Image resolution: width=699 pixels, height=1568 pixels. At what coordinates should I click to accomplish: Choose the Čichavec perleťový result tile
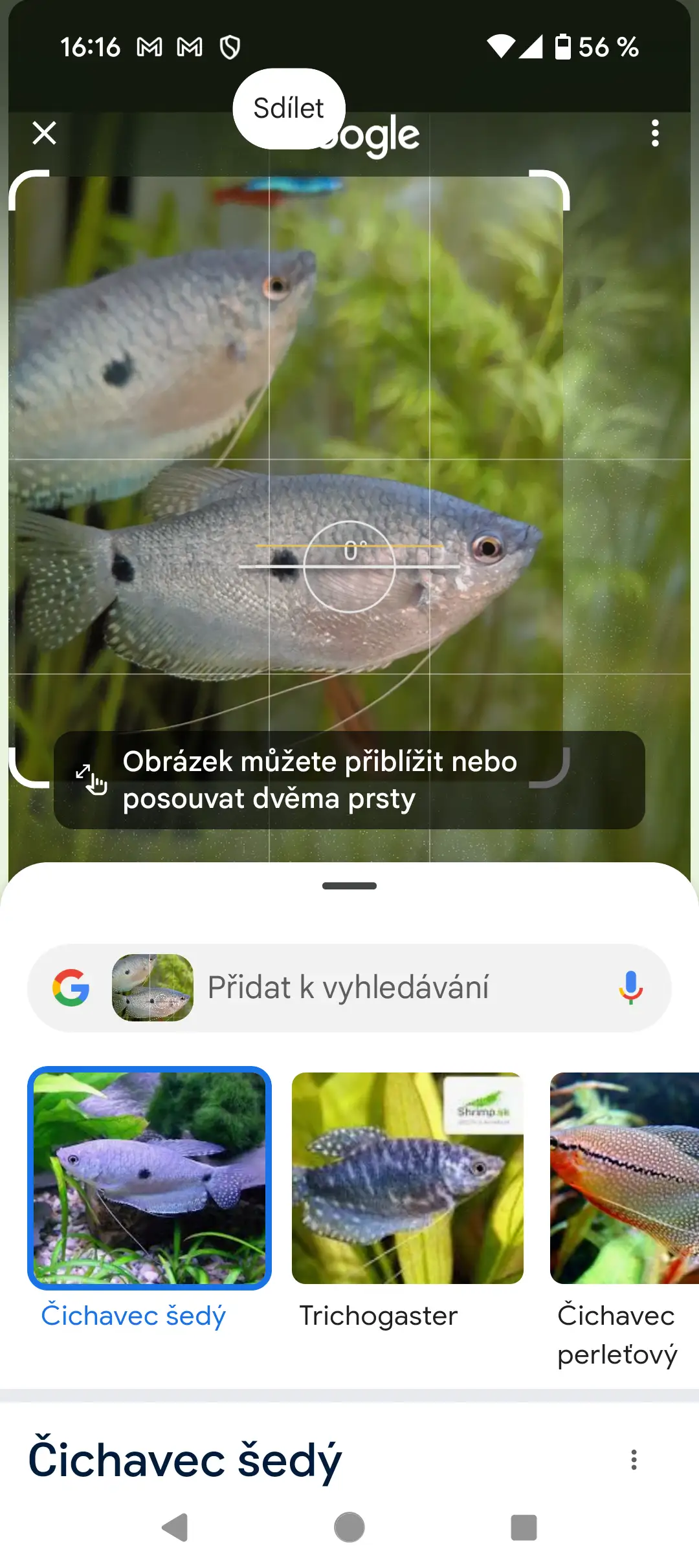coord(624,1177)
